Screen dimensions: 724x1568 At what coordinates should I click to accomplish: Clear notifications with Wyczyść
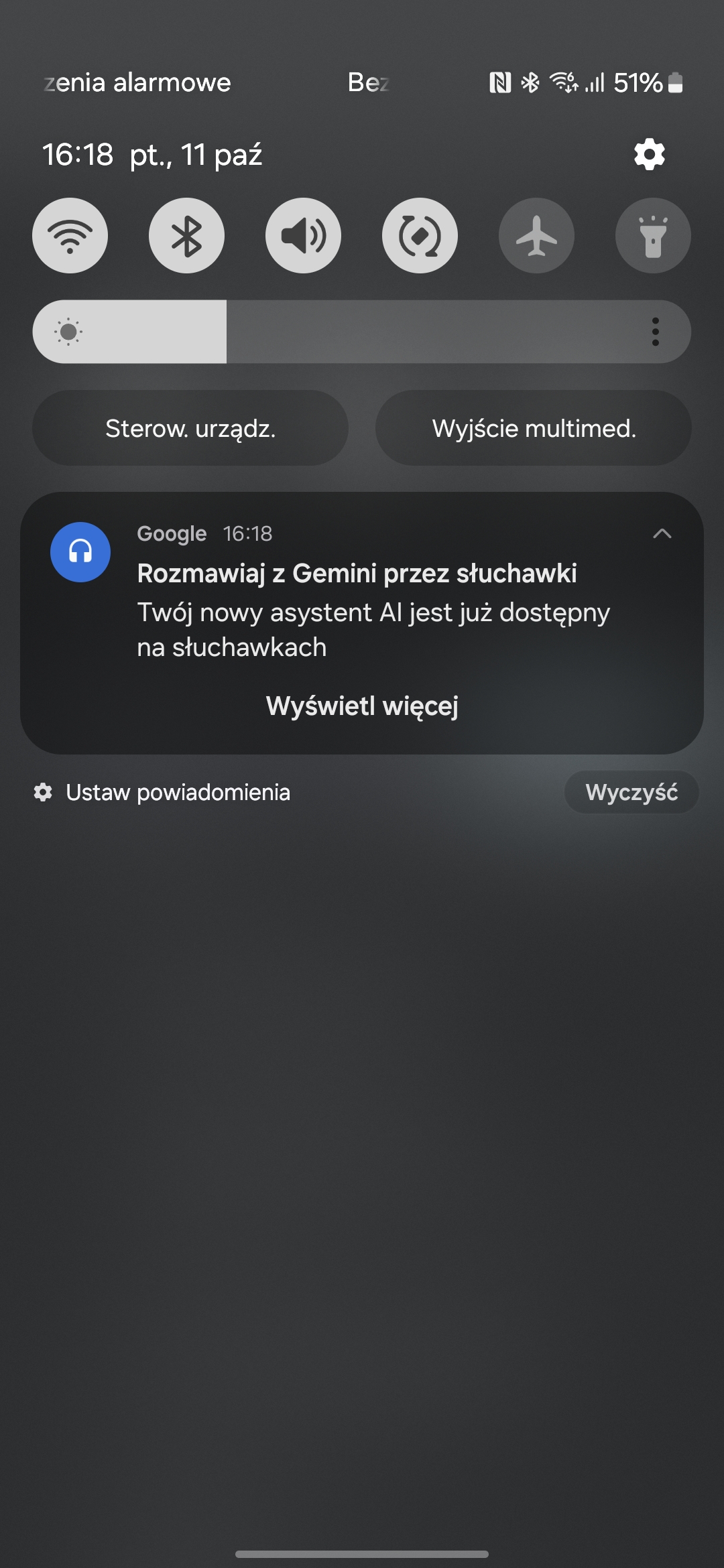[x=631, y=792]
